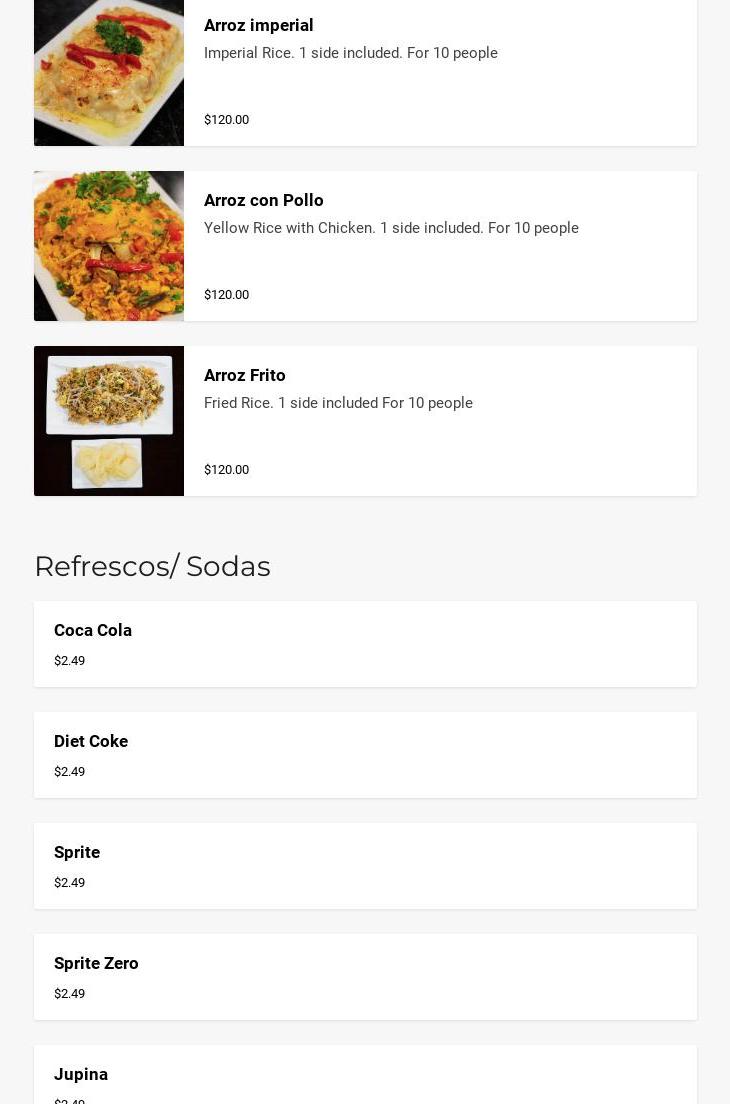Add Coca Cola from the sodas list
This screenshot has height=1104, width=730.
365,644
